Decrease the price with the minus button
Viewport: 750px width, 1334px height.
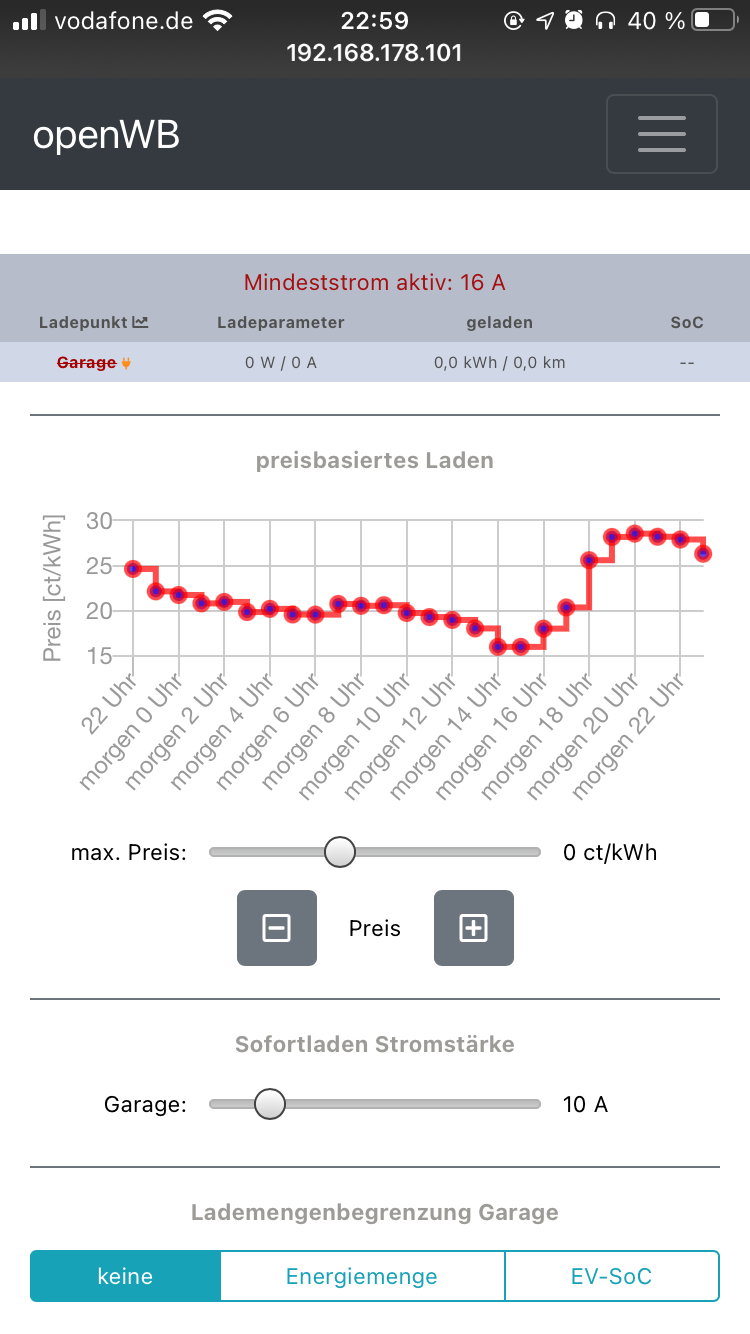pyautogui.click(x=276, y=928)
